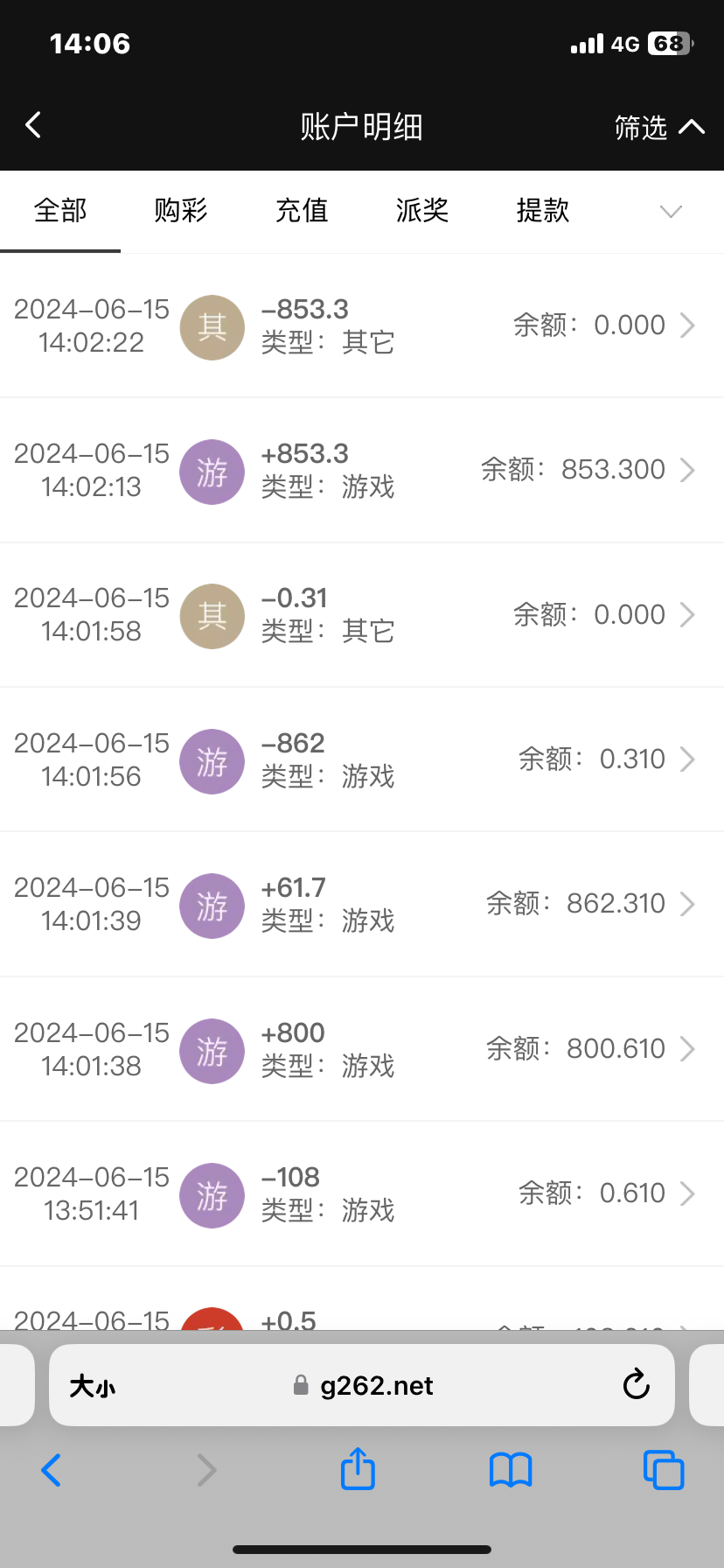Image resolution: width=724 pixels, height=1568 pixels.
Task: Go back from the 账户明细 page
Action: coord(34,125)
